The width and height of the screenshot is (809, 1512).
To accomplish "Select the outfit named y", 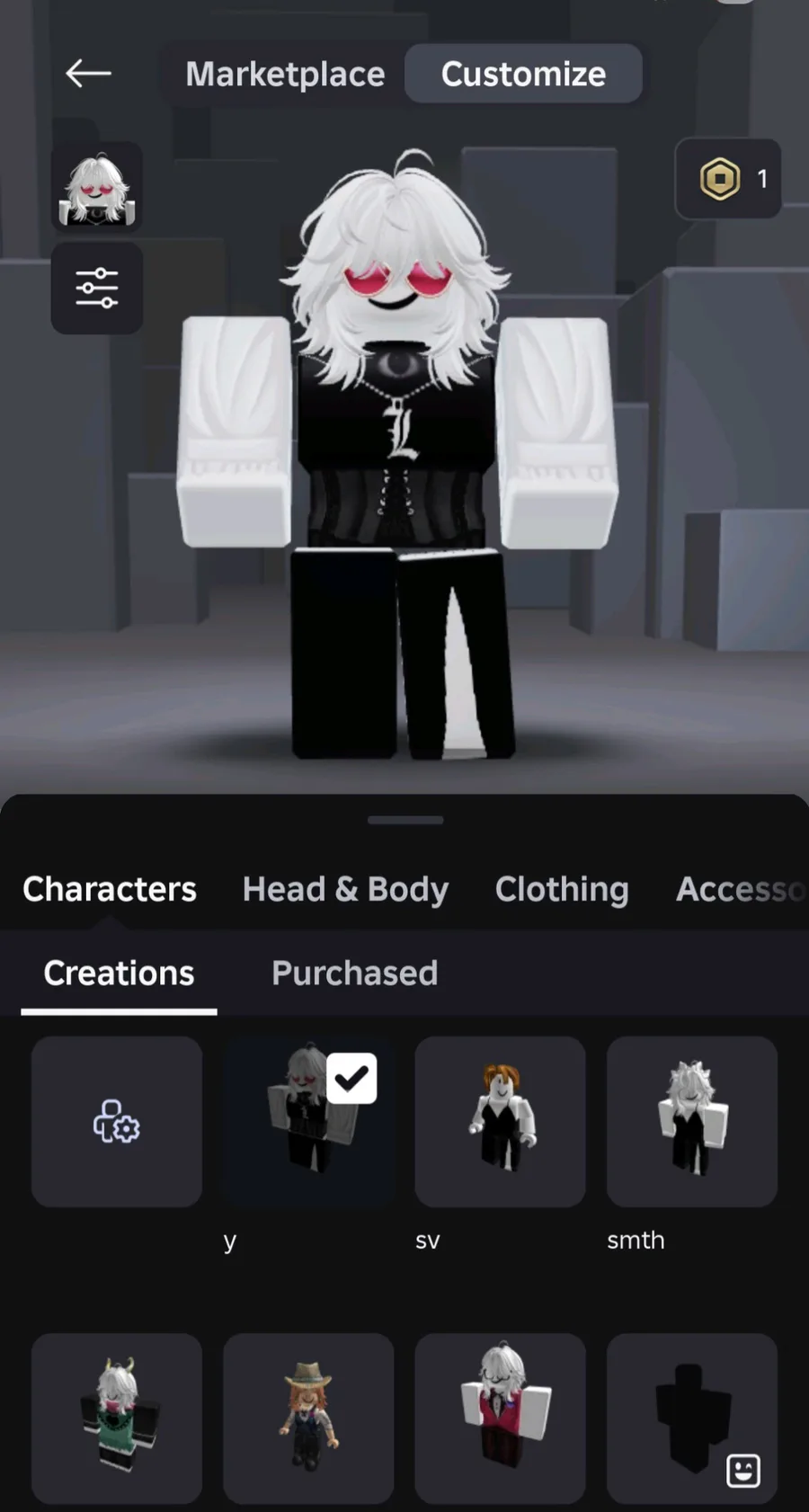I will pyautogui.click(x=308, y=1121).
